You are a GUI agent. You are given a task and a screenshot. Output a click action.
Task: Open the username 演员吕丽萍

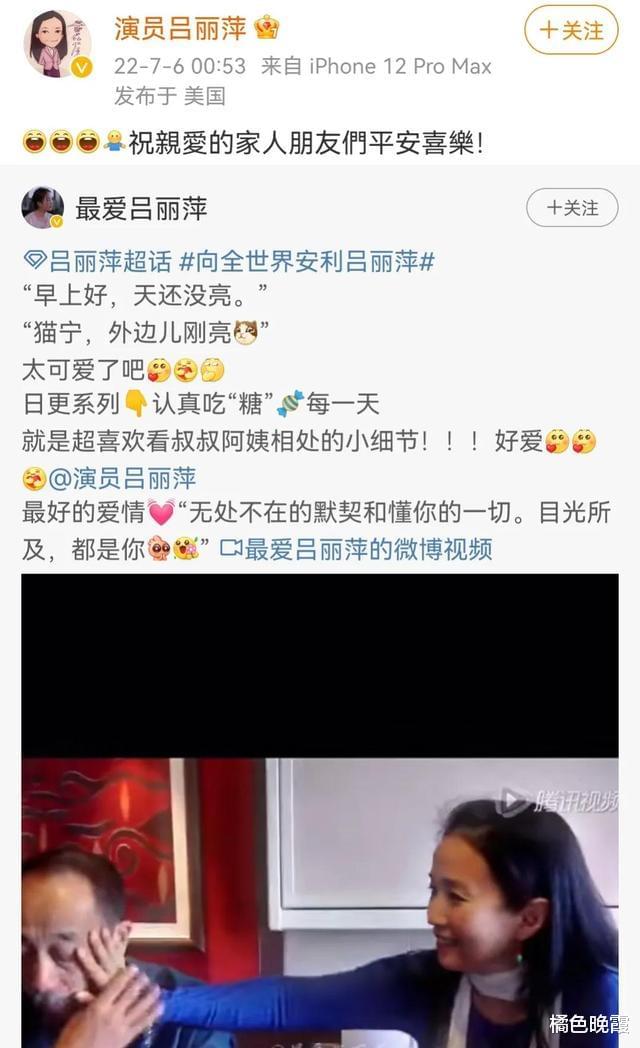(181, 27)
